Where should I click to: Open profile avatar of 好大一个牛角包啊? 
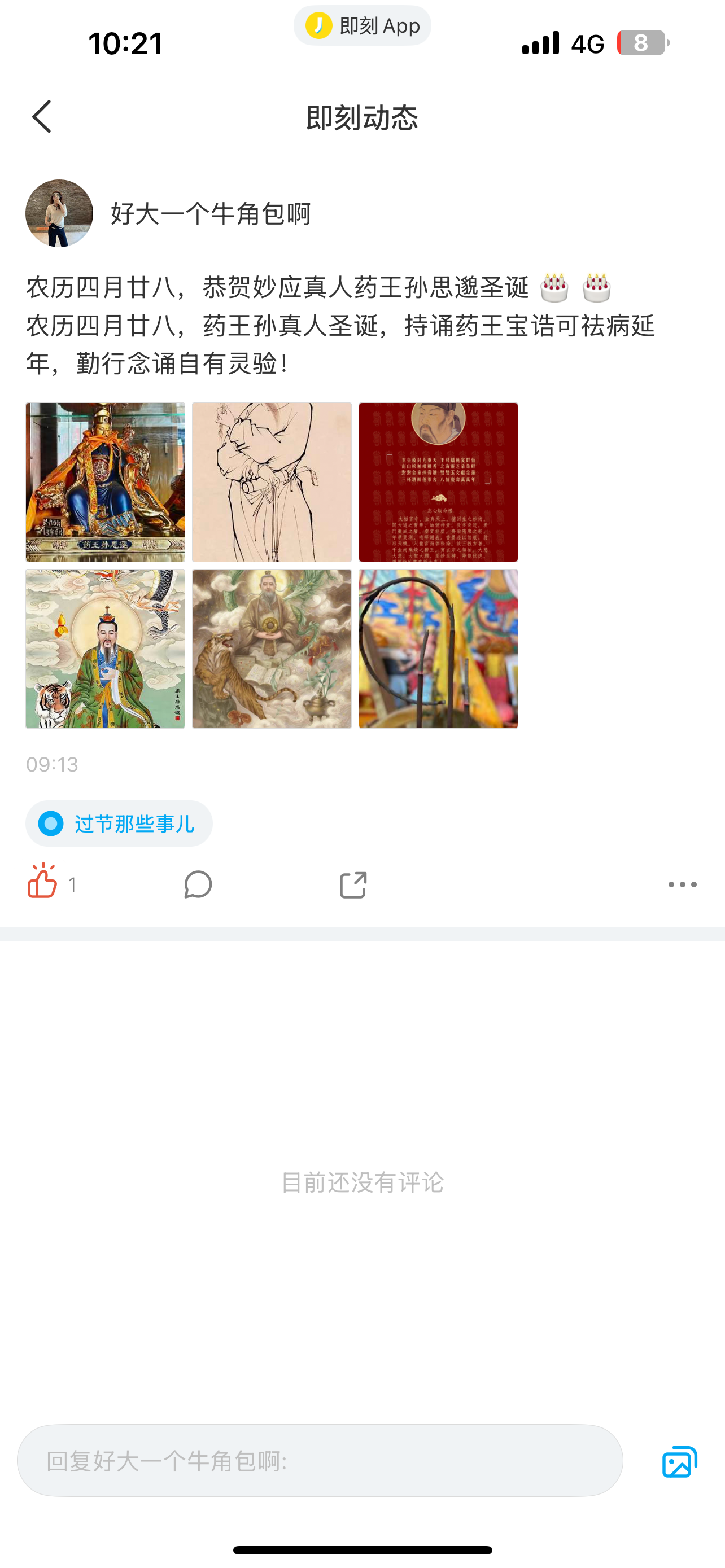(59, 213)
